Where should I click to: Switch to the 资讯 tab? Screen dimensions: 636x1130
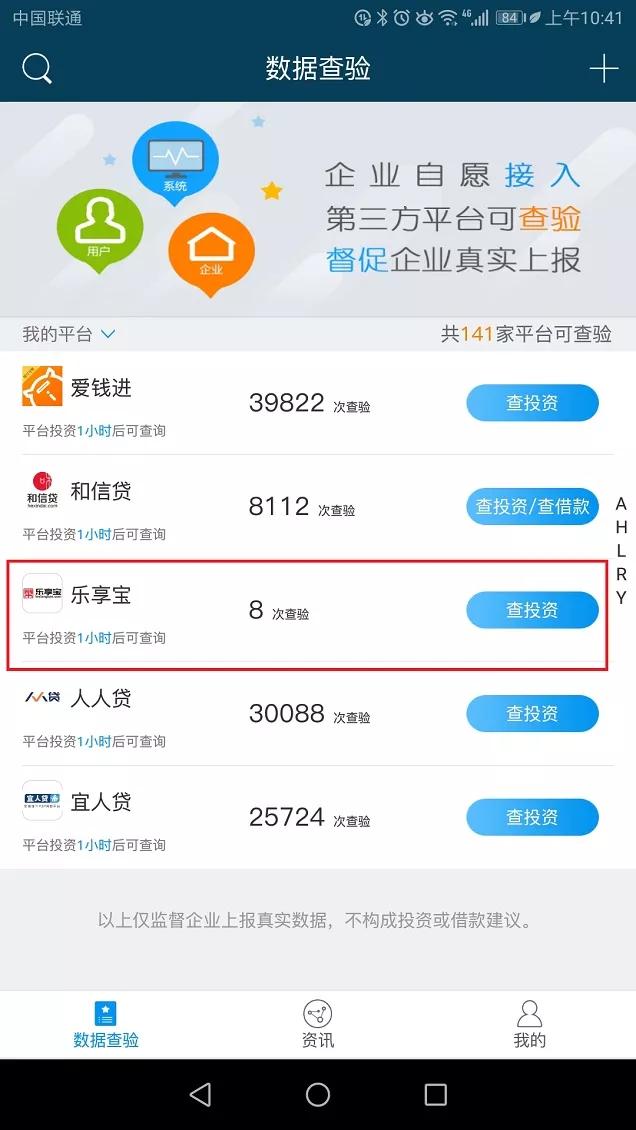click(x=318, y=1024)
